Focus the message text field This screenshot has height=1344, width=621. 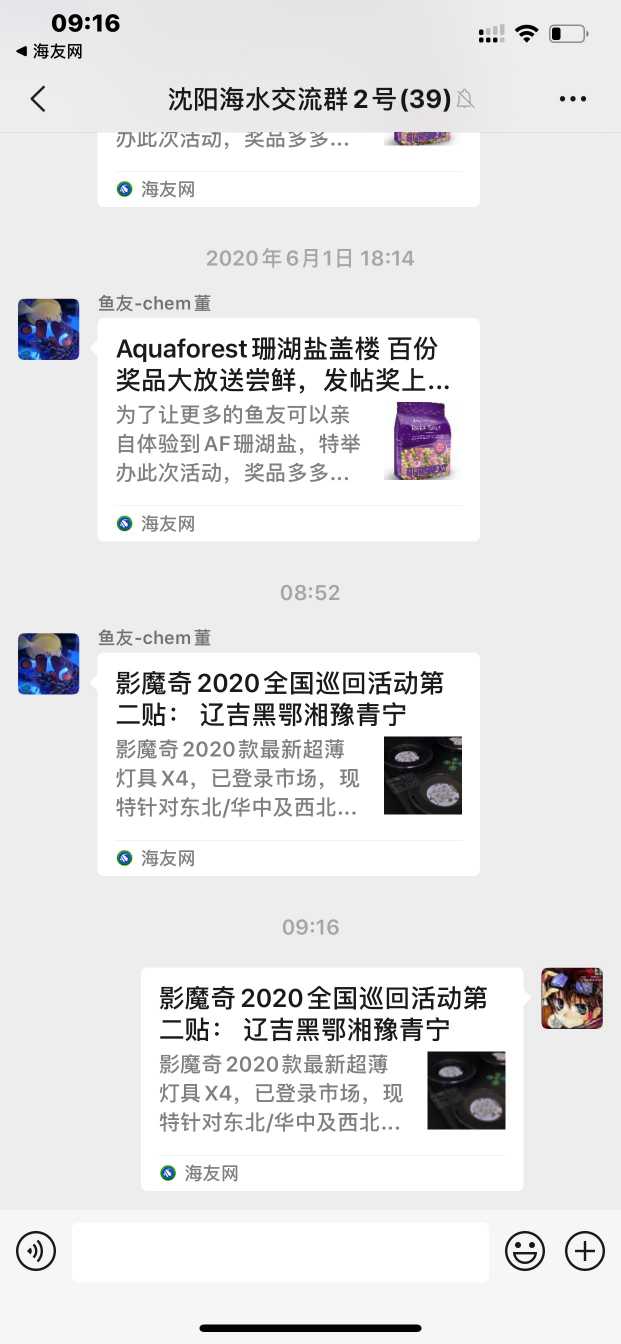tap(280, 1251)
